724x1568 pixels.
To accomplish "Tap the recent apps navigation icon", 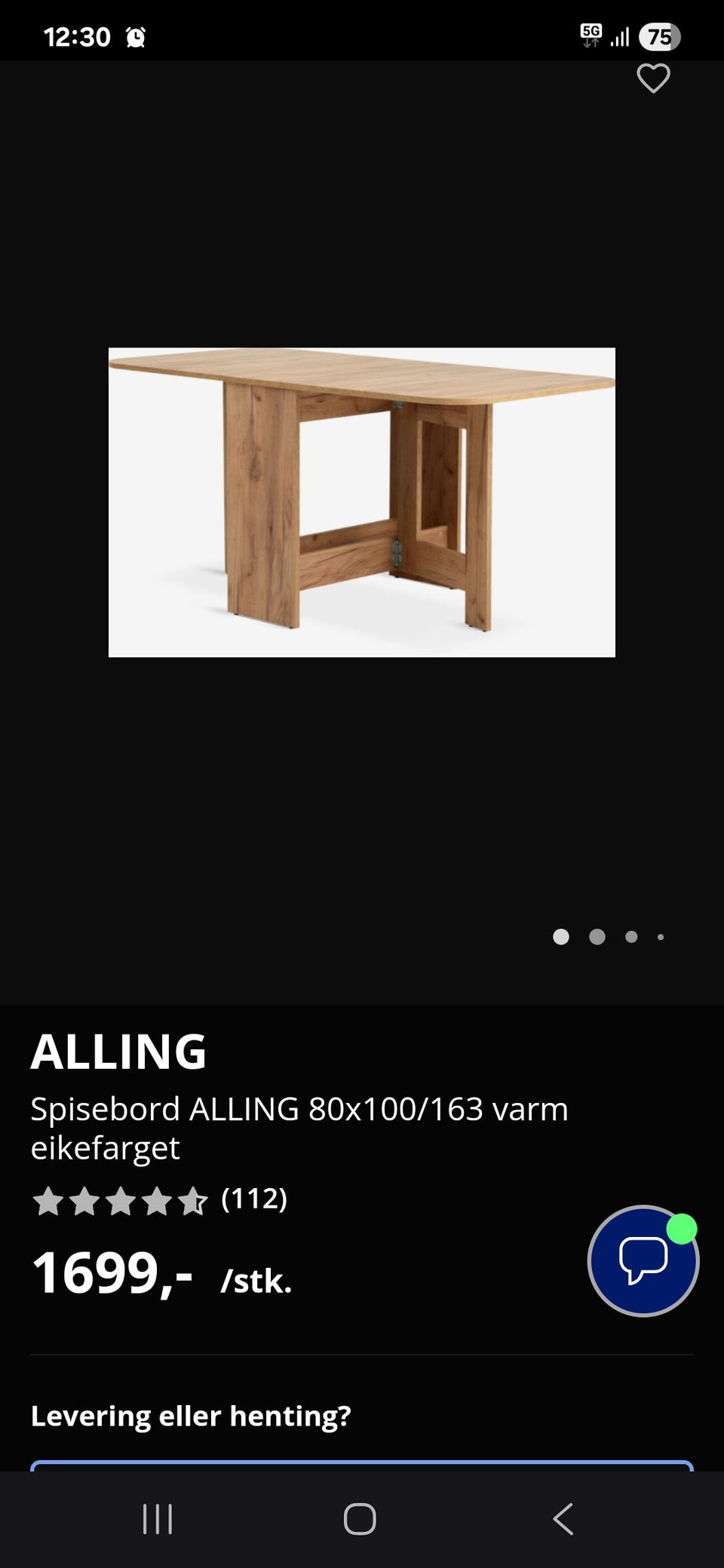I will coord(159,1521).
